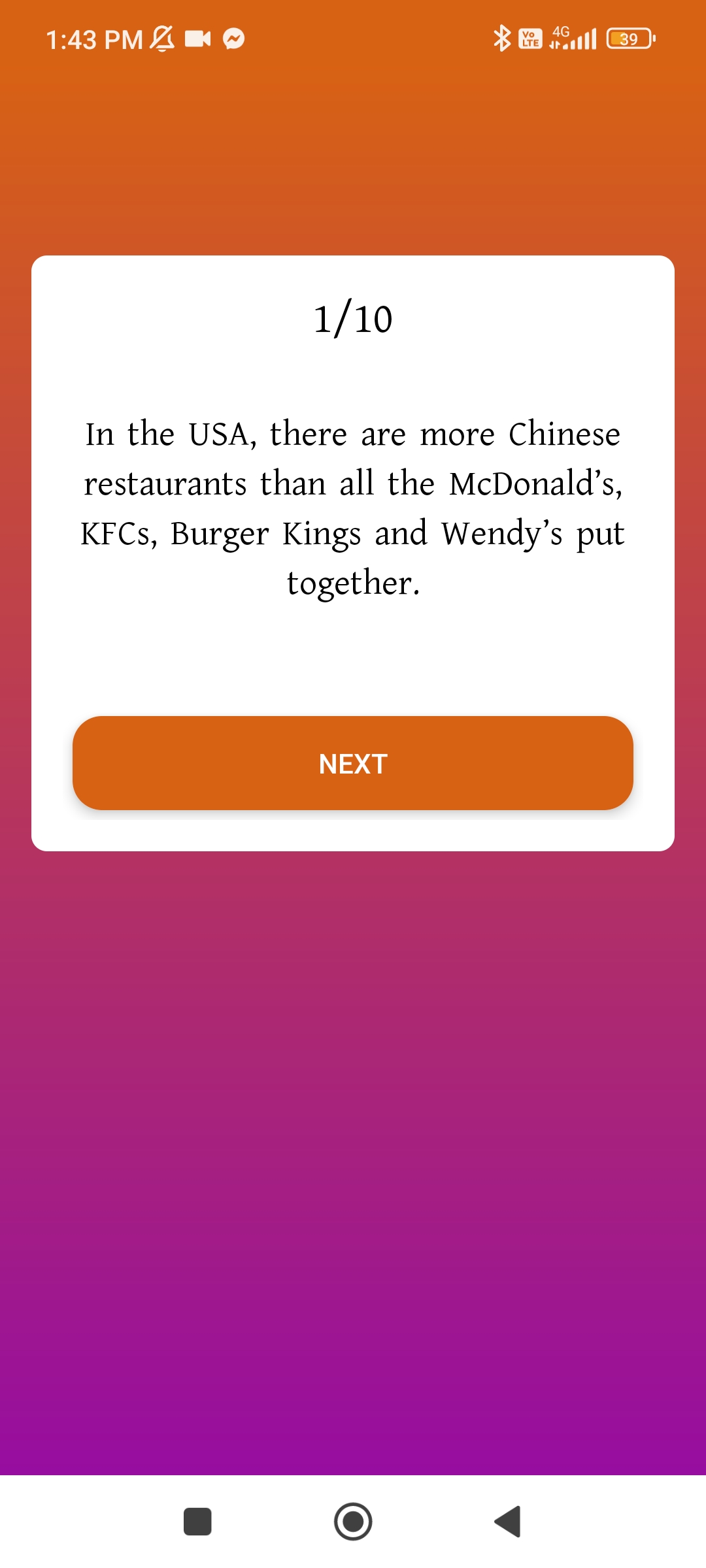Open the recent apps view
The width and height of the screenshot is (706, 1568).
pos(197,1522)
